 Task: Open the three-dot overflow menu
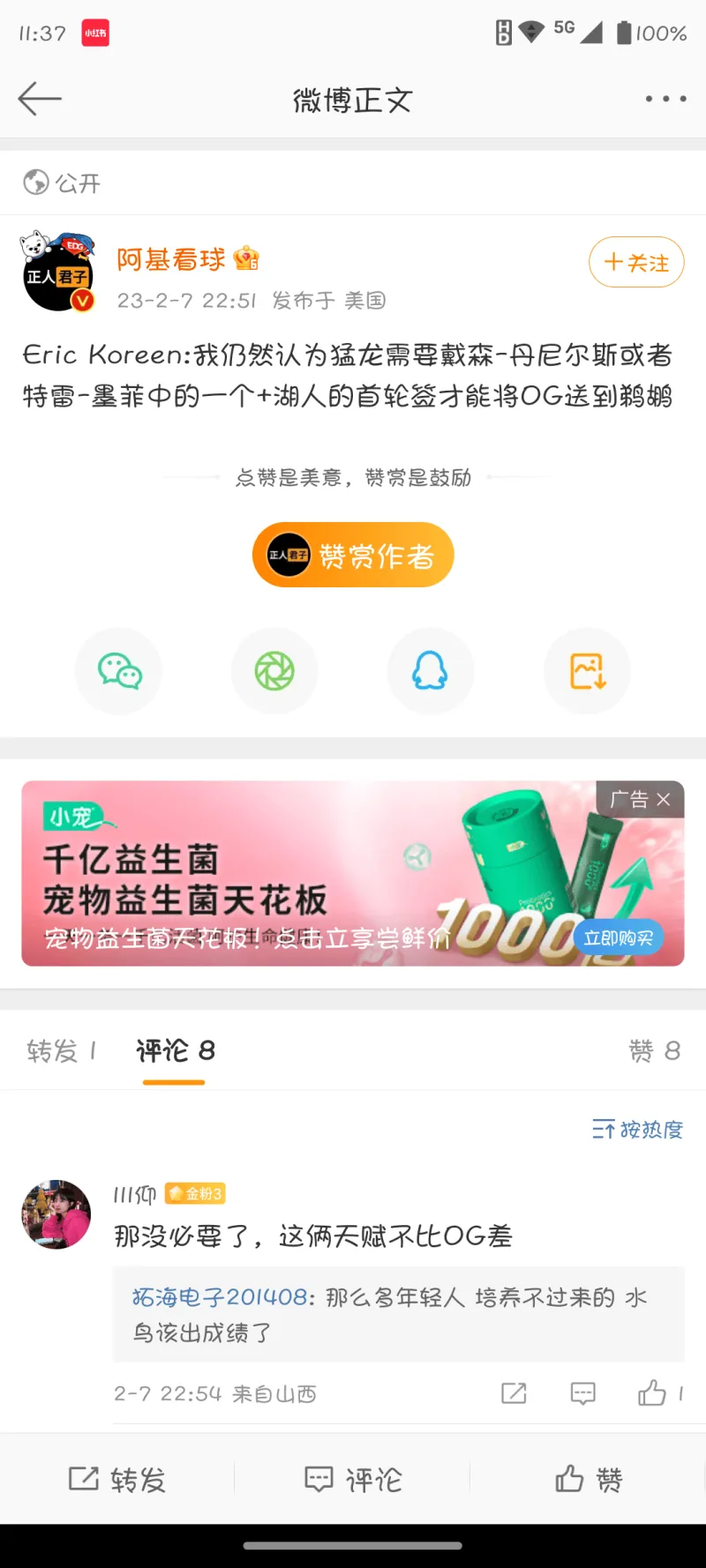(x=665, y=99)
